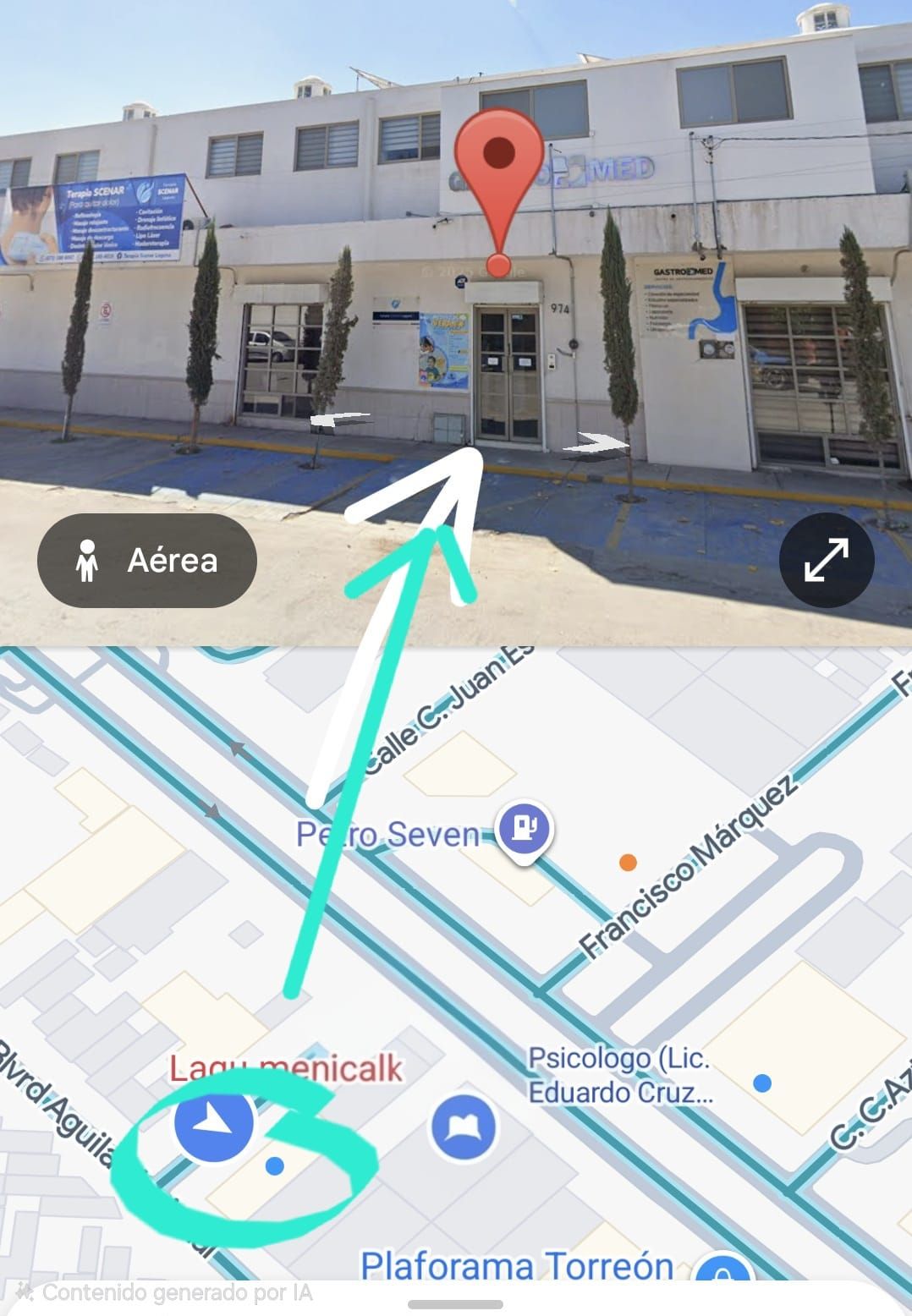Switch to the Aérea view
Screen dimensions: 912x1316
pos(146,560)
